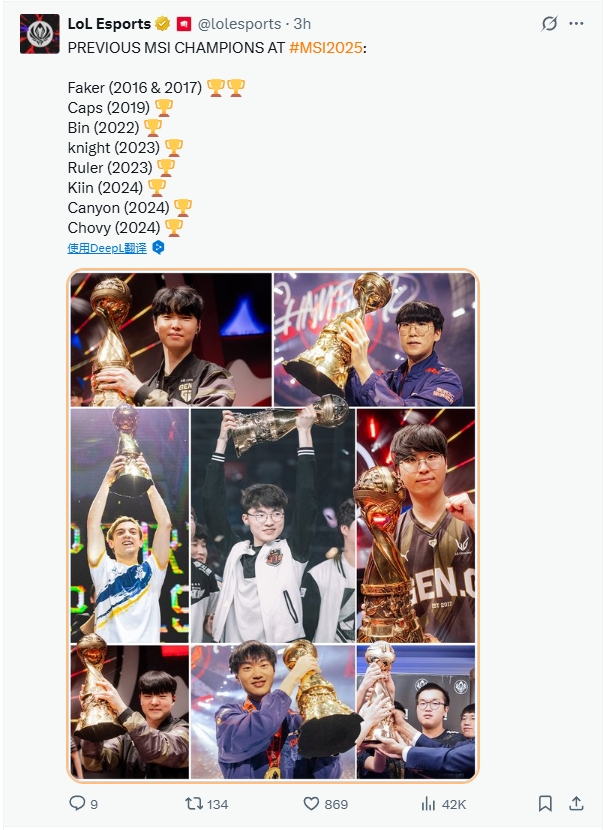Viewport: 603px width, 830px height.
Task: Open the #MSI2025 hashtag
Action: click(325, 46)
